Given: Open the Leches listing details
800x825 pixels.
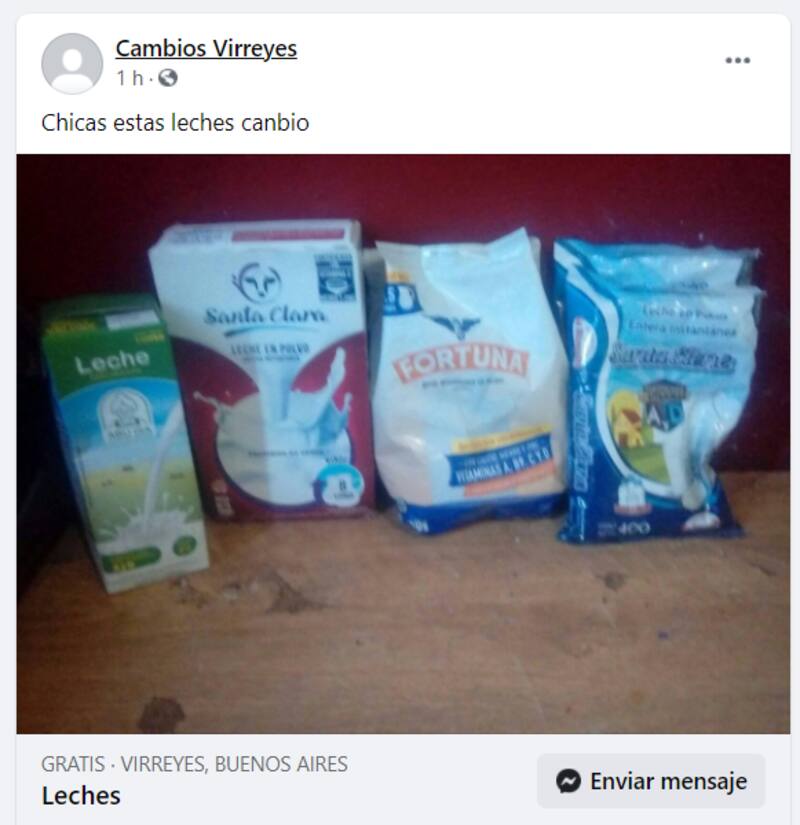Looking at the screenshot, I should coord(81,796).
